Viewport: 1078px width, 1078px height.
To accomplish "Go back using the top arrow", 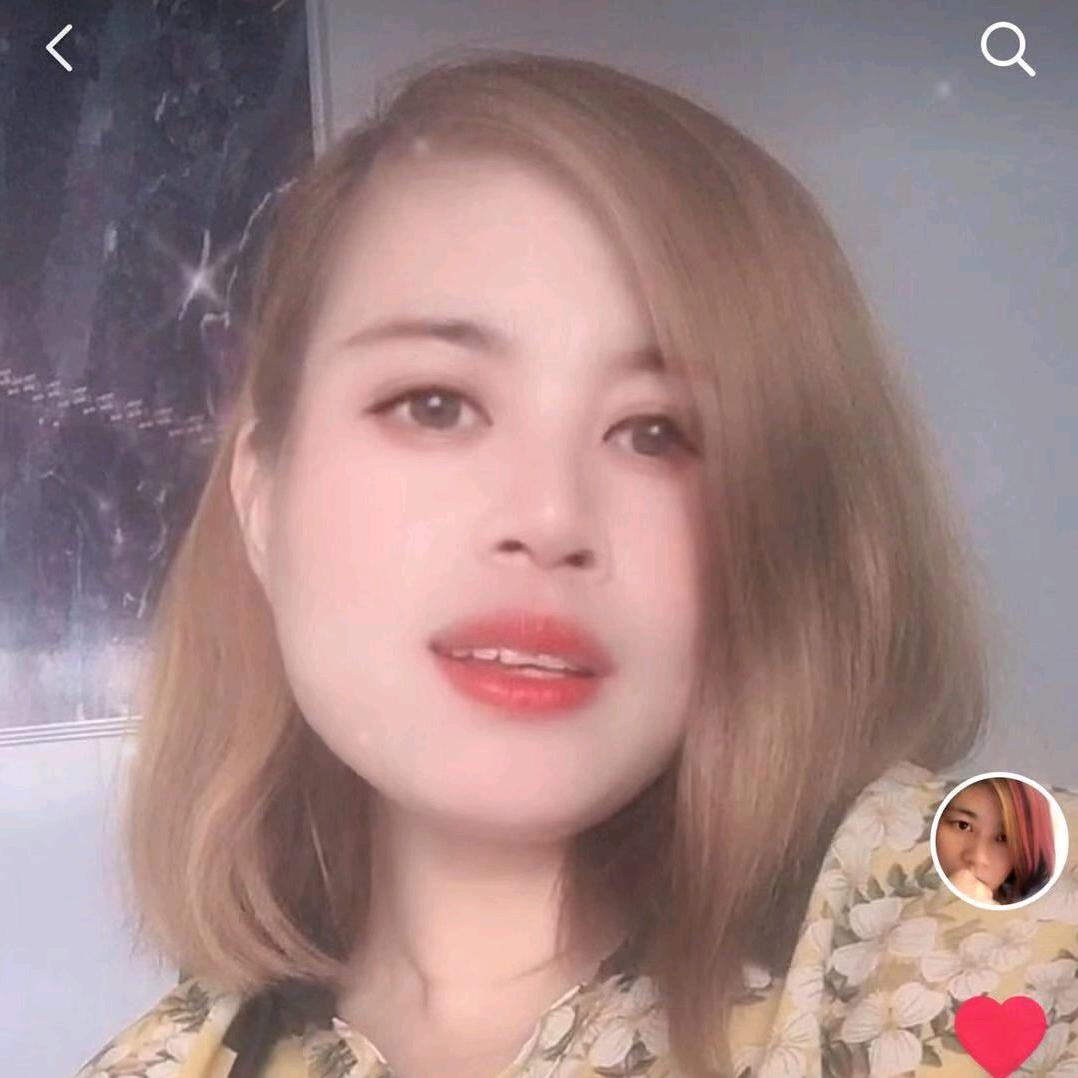I will click(60, 48).
